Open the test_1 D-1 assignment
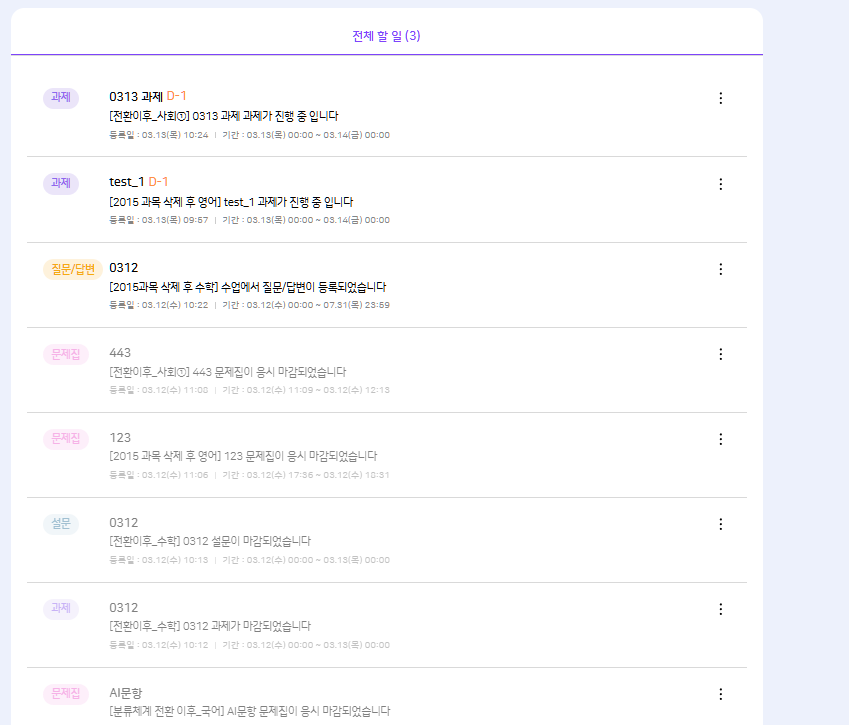 click(x=138, y=182)
